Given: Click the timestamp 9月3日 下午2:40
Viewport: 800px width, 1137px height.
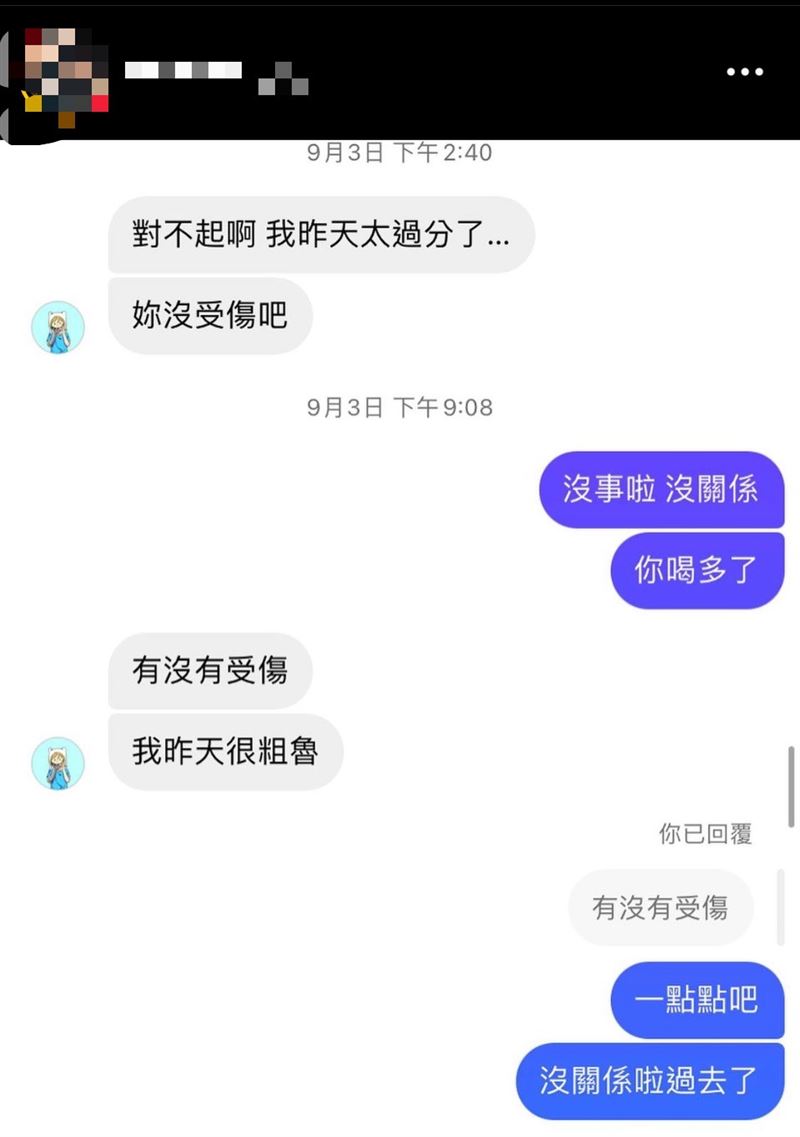Looking at the screenshot, I should [399, 152].
